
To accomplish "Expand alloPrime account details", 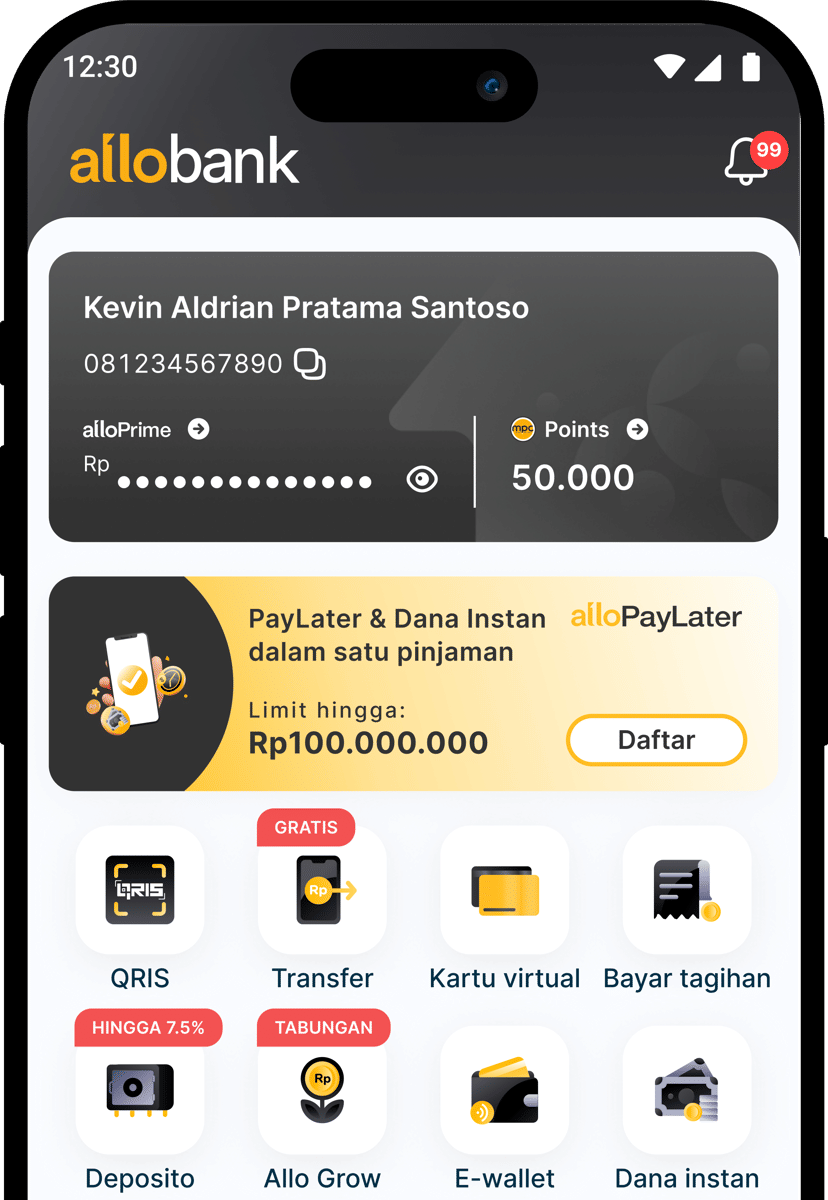I will tap(200, 429).
